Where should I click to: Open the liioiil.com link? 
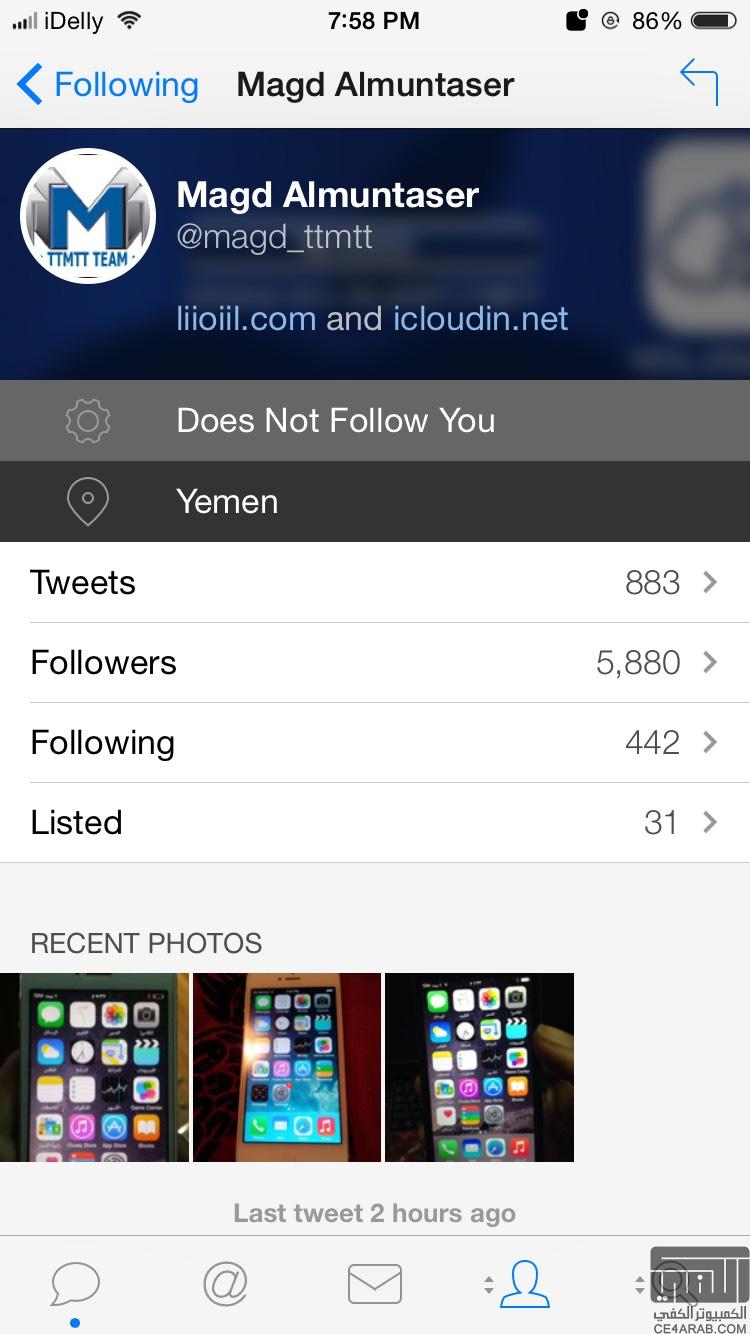click(246, 319)
